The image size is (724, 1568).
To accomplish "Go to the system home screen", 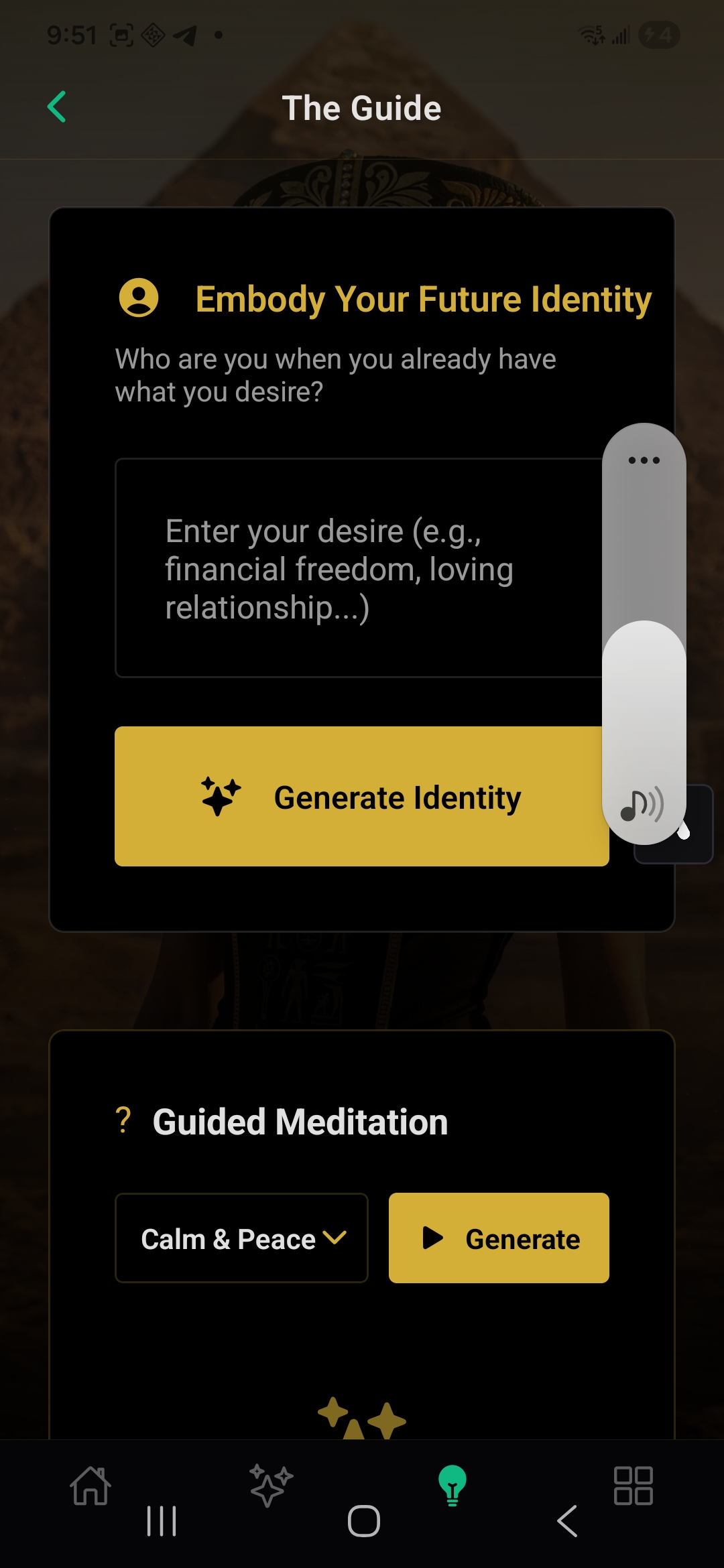I will click(x=363, y=1521).
